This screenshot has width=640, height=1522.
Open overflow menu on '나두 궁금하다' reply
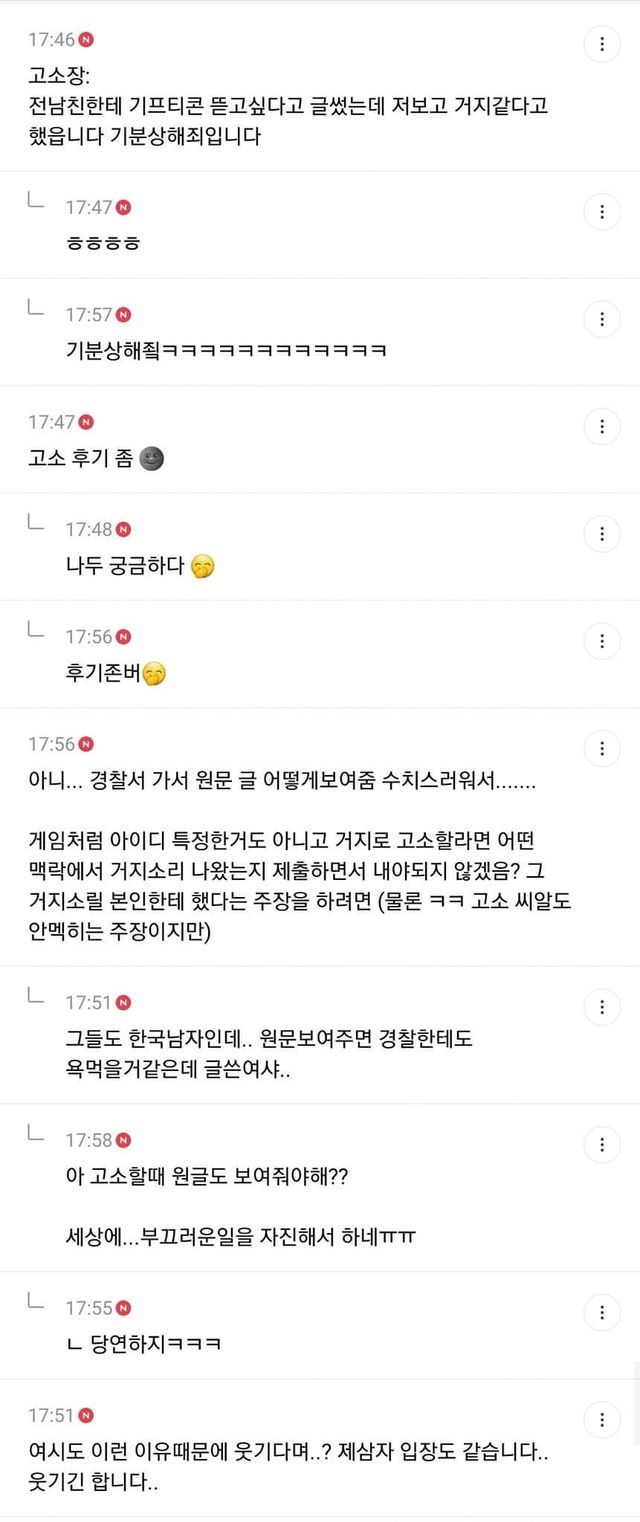(x=602, y=534)
